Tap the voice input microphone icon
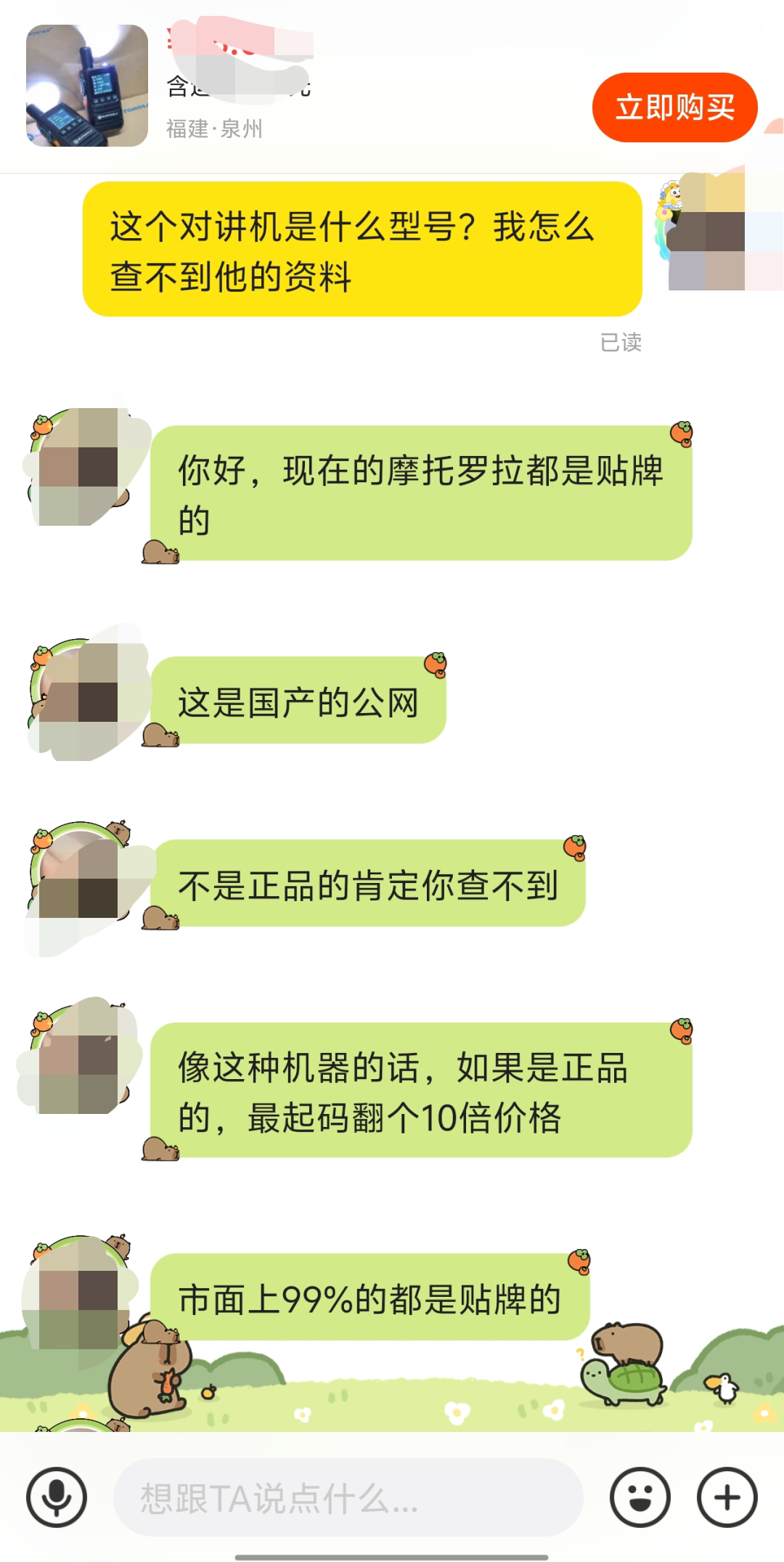 pyautogui.click(x=57, y=1497)
